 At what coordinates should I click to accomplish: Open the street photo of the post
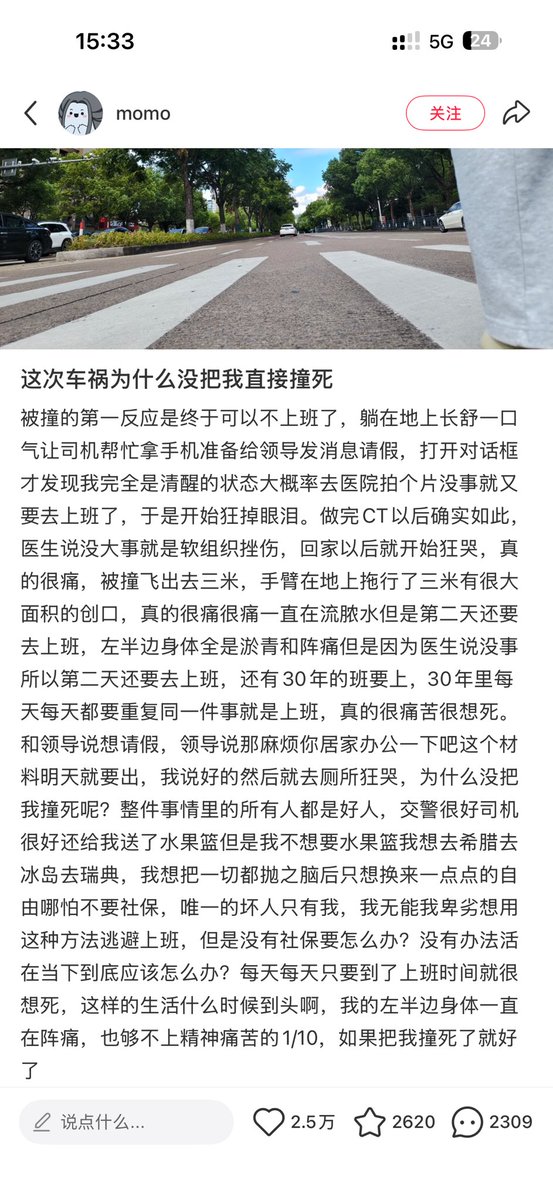point(276,248)
